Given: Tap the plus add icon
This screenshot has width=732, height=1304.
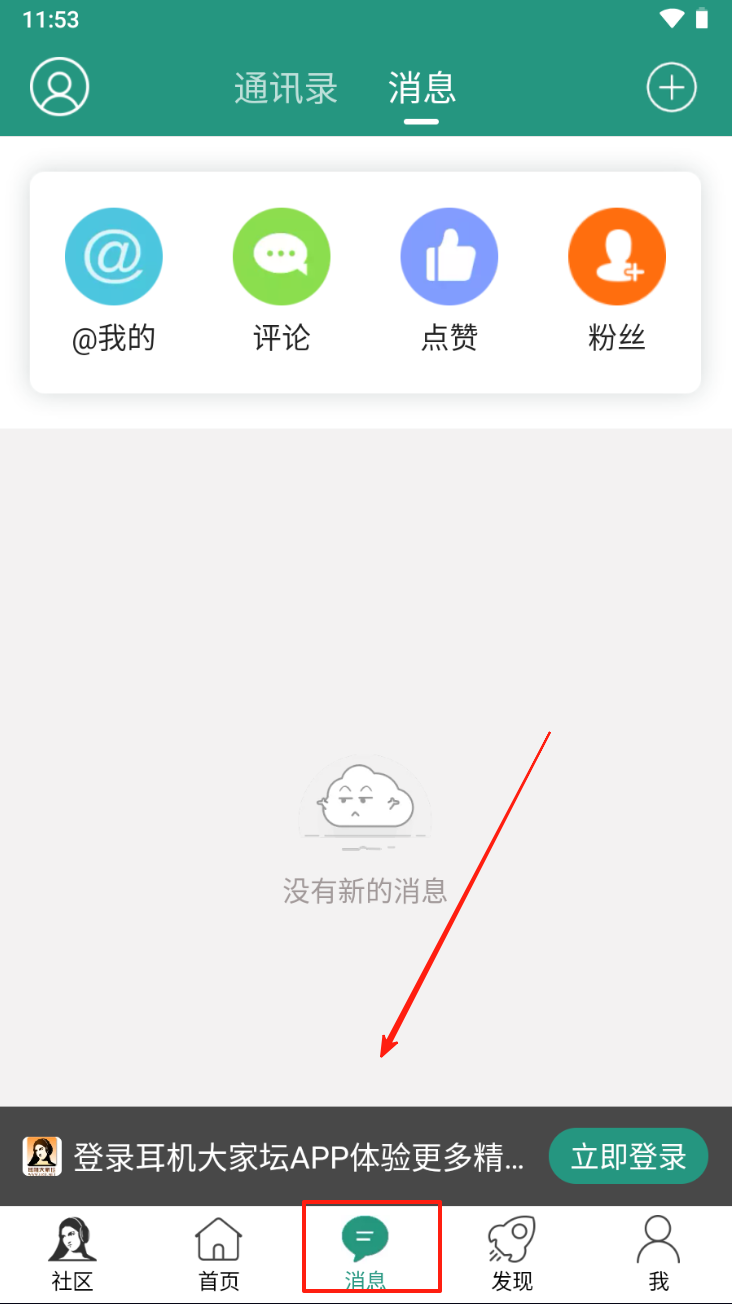Looking at the screenshot, I should point(671,88).
